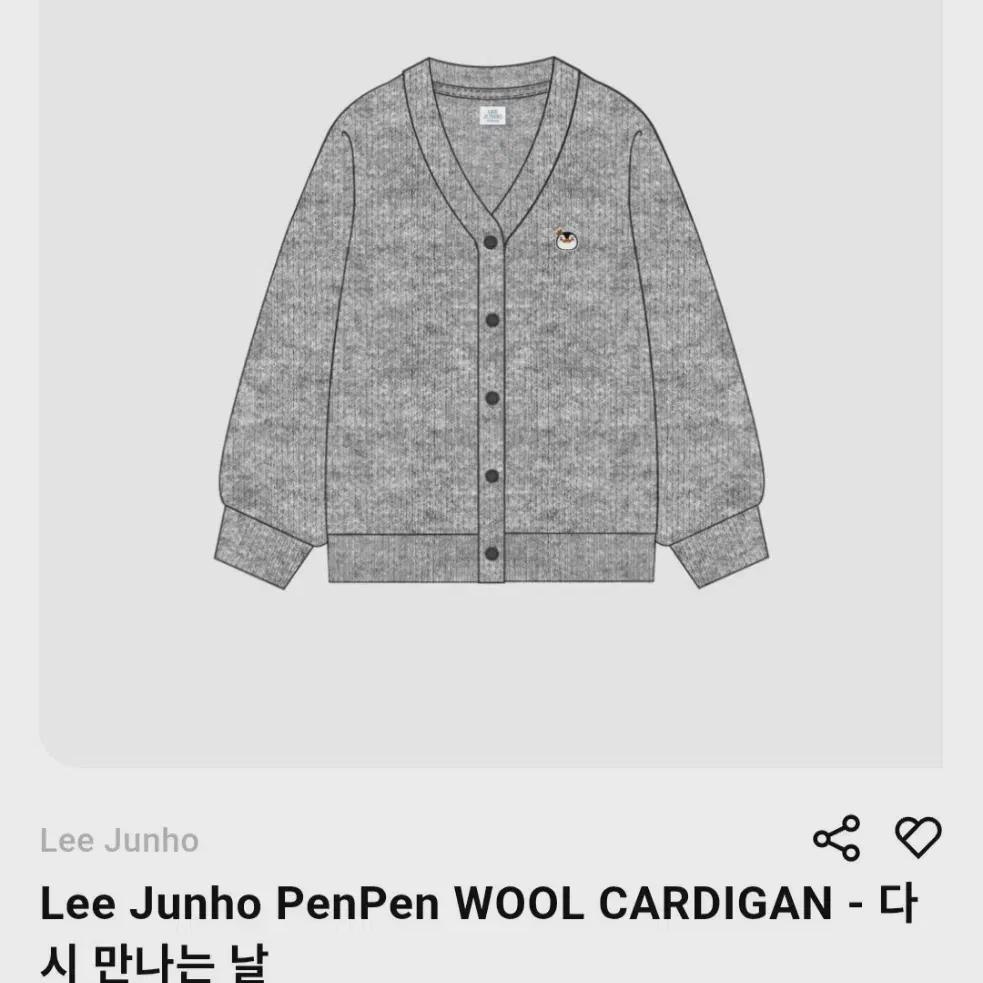The width and height of the screenshot is (983, 983).
Task: Open the Lee Junho brand page
Action: point(120,841)
